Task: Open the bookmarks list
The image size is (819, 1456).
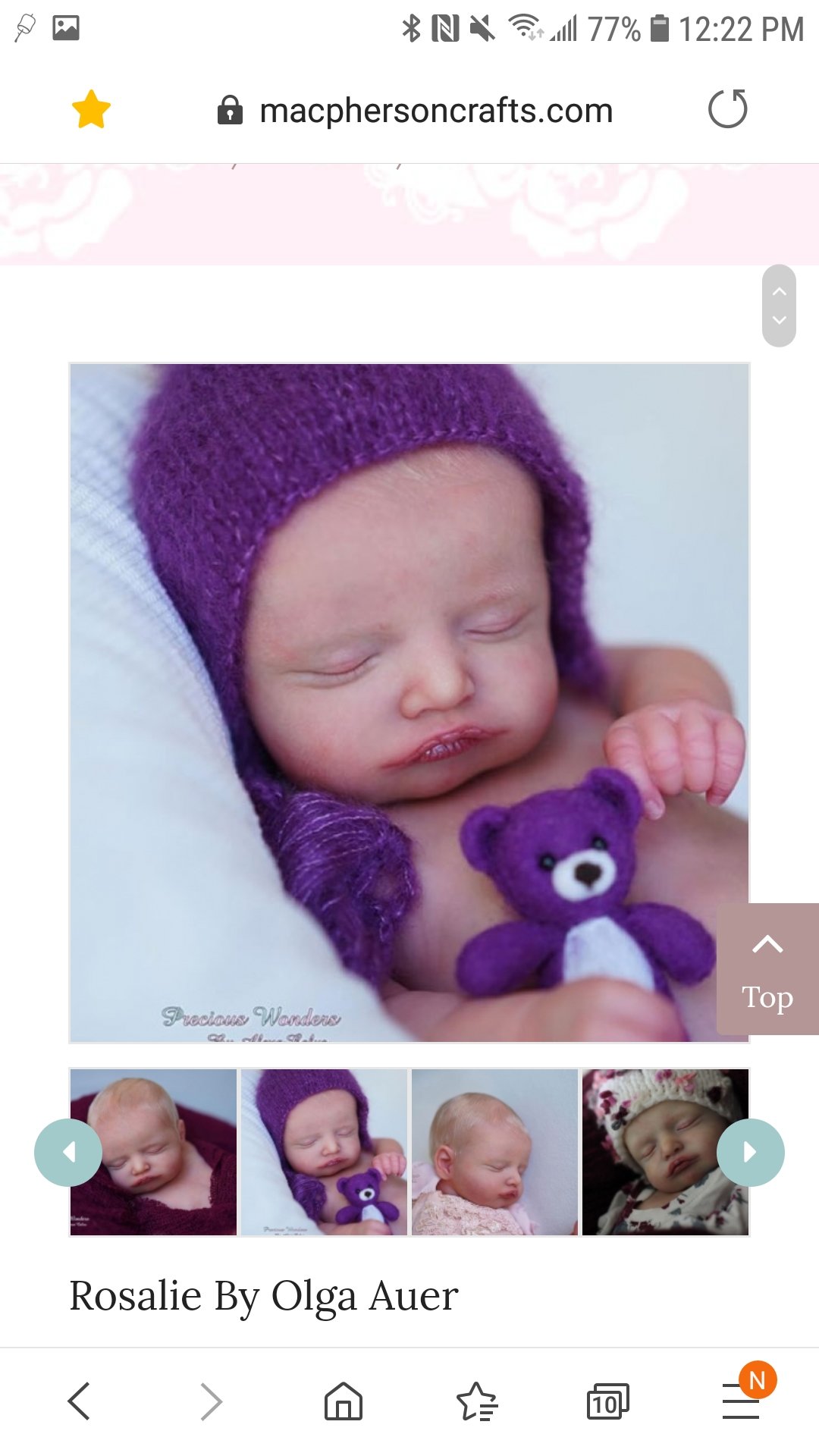Action: 476,1401
